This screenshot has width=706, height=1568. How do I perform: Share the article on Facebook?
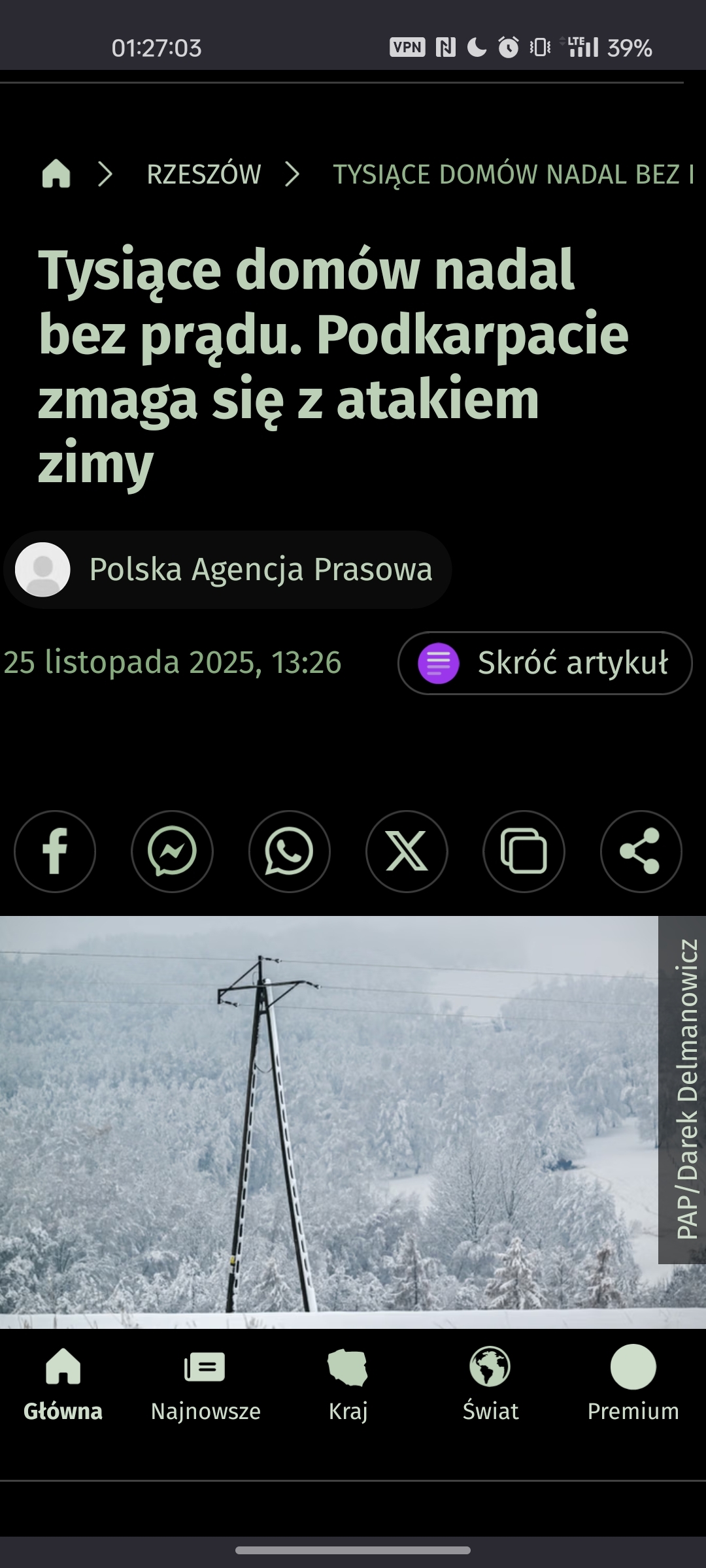coord(55,851)
